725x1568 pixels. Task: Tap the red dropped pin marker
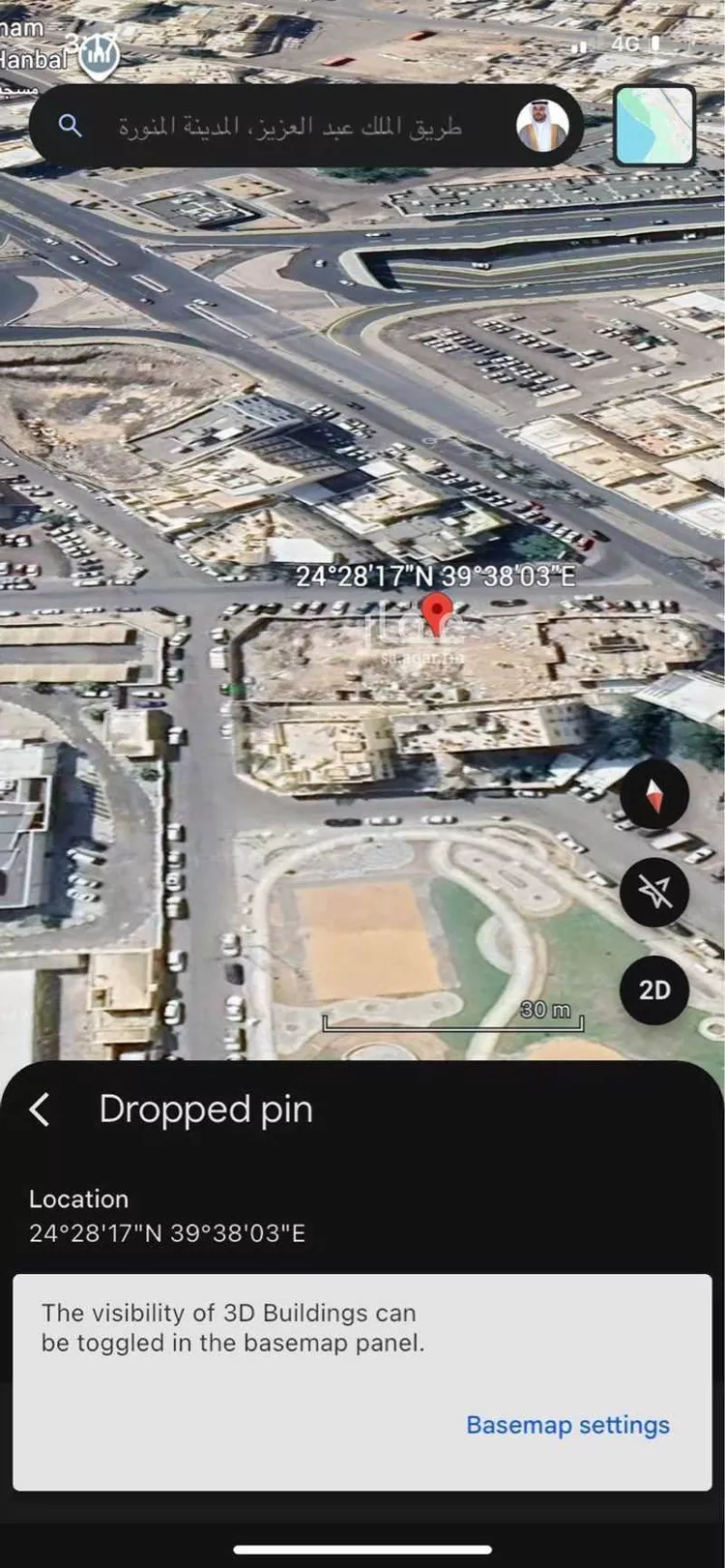438,614
